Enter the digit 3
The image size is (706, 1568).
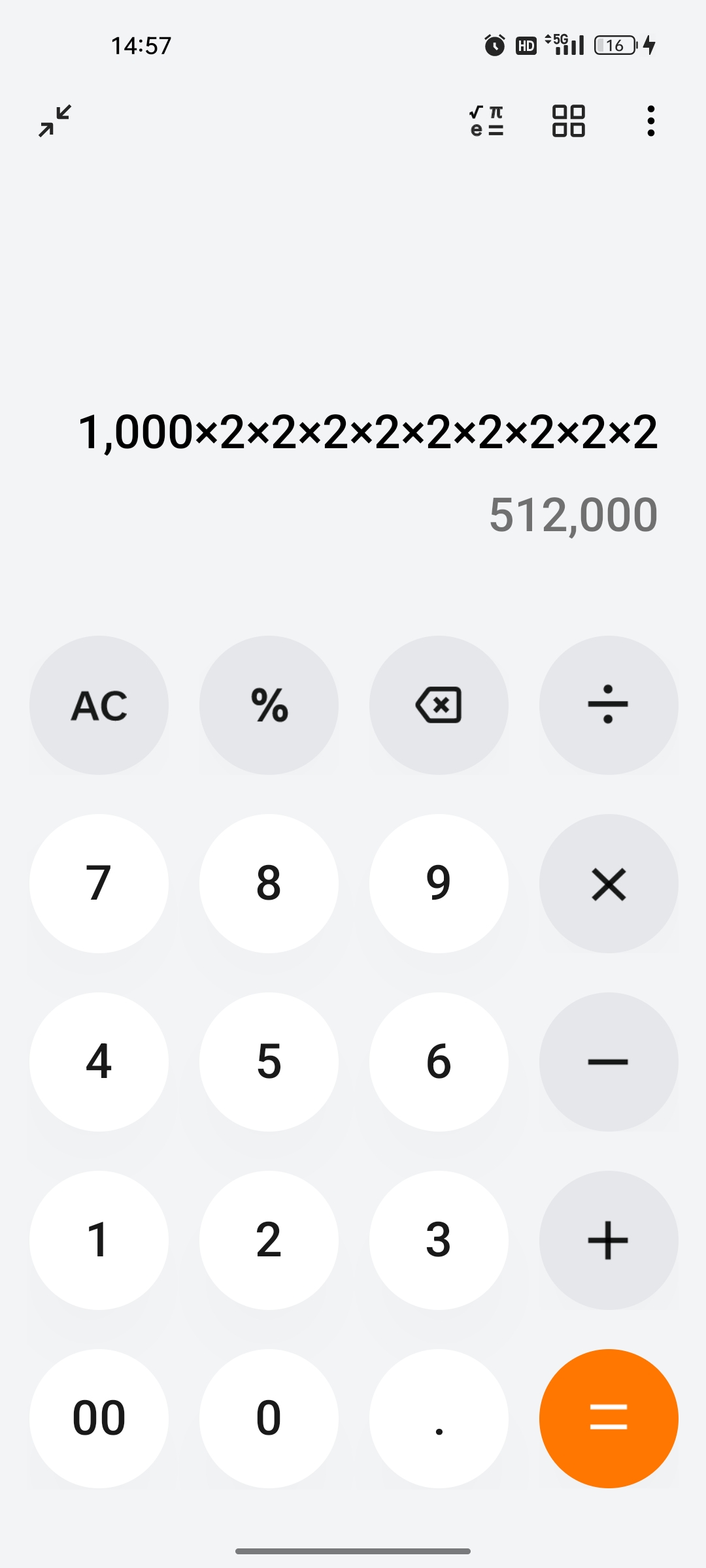439,1241
